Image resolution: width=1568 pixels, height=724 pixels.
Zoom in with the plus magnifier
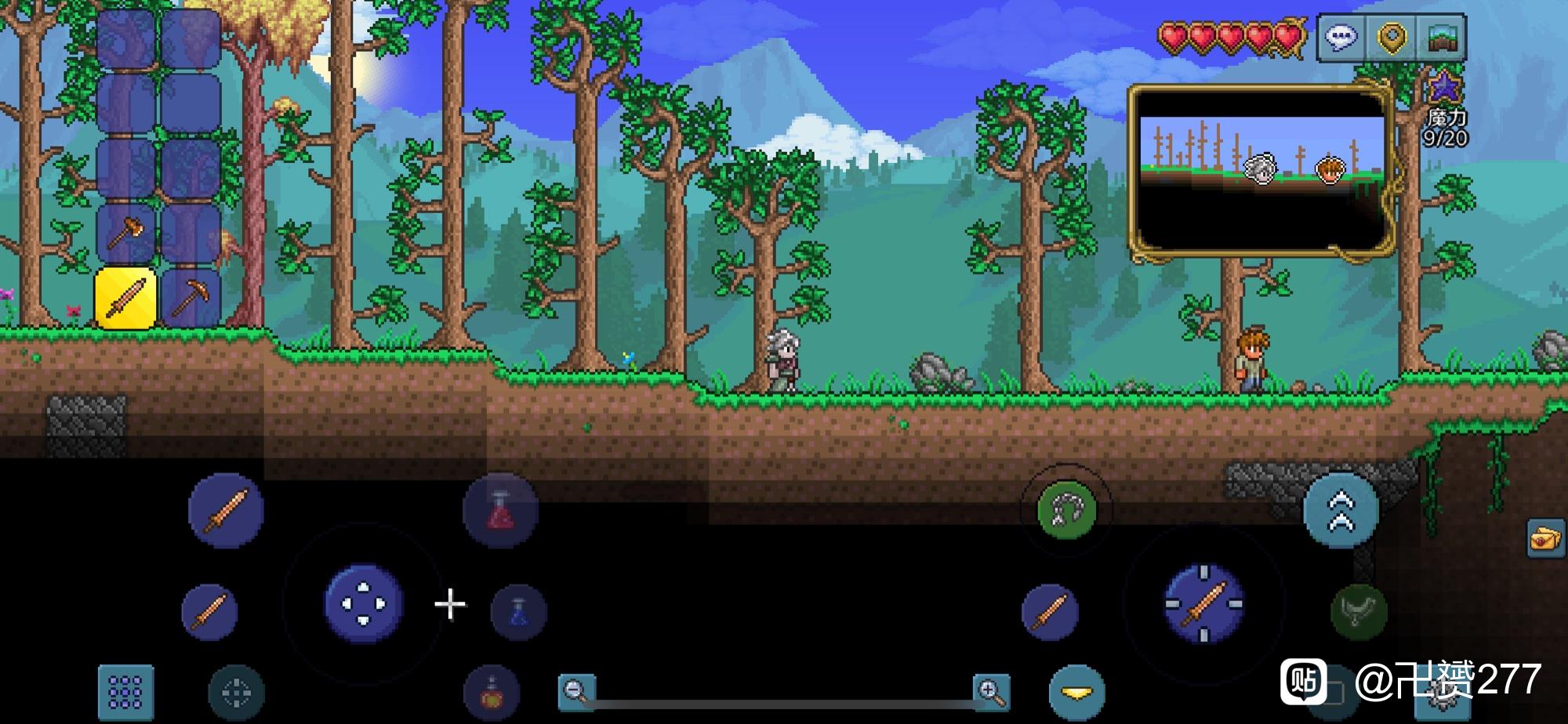991,691
